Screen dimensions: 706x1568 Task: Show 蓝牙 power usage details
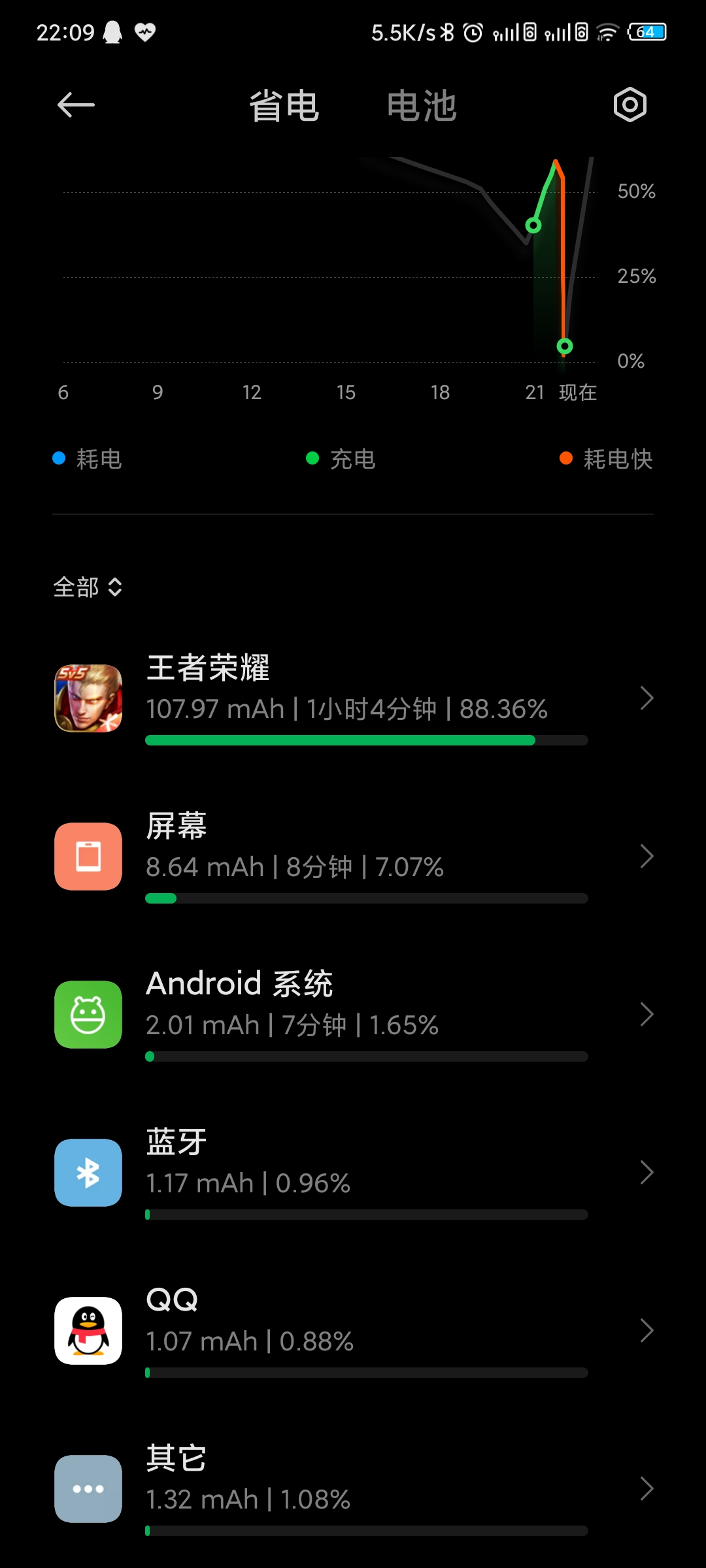[353, 1173]
